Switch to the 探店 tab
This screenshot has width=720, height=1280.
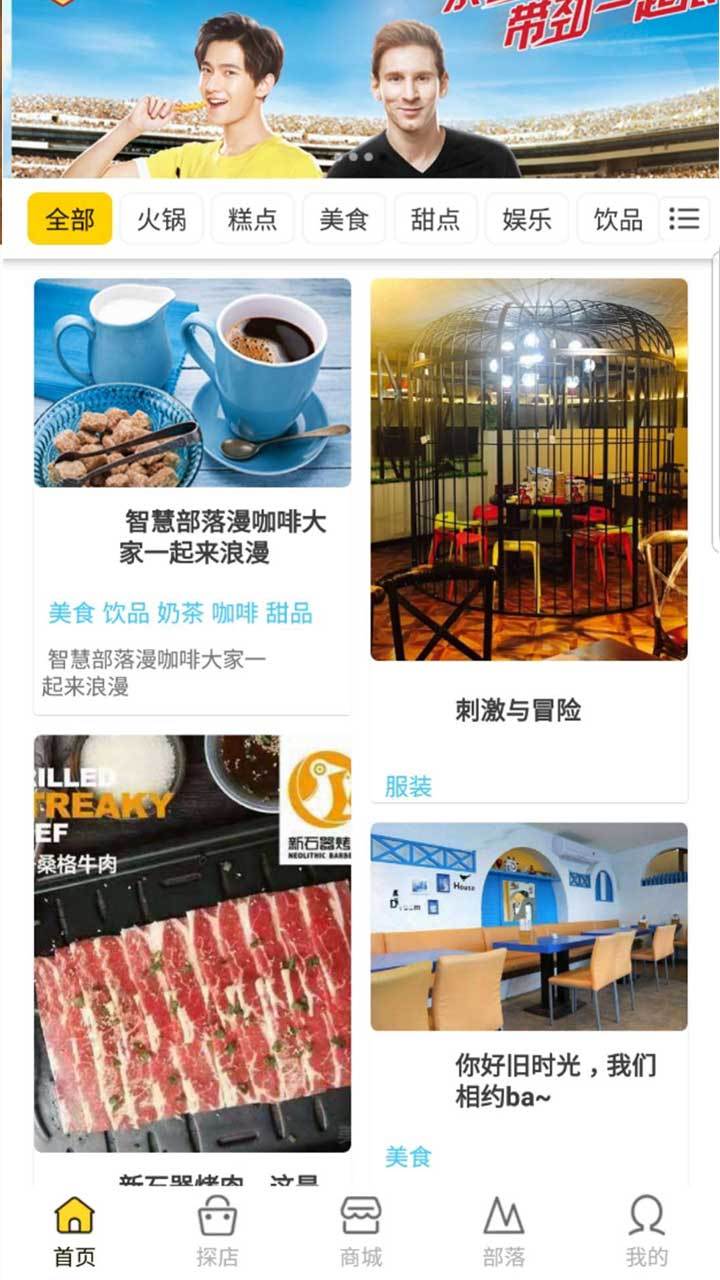pyautogui.click(x=217, y=1231)
